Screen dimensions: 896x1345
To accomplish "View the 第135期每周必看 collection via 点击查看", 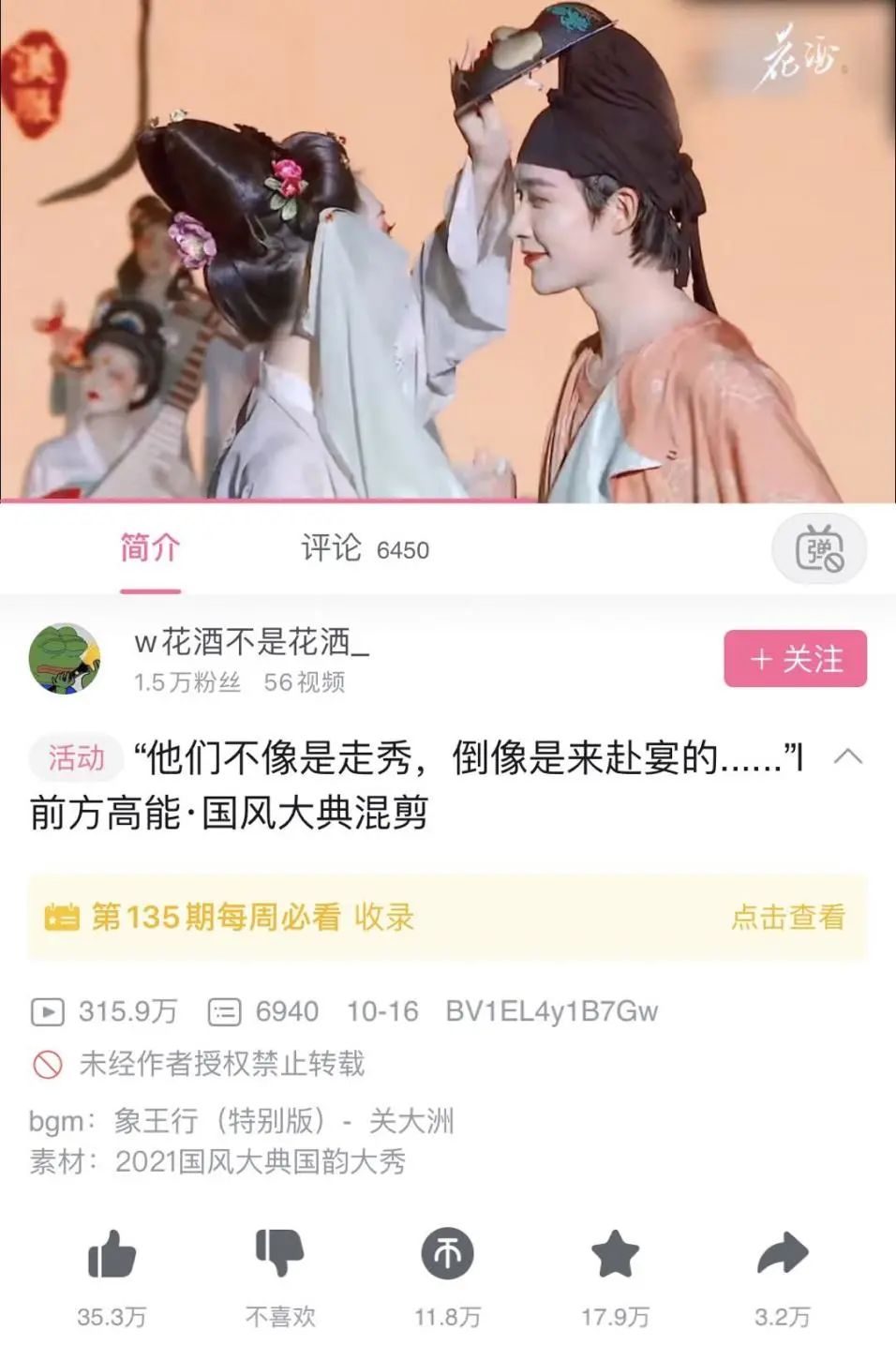I will coord(787,917).
